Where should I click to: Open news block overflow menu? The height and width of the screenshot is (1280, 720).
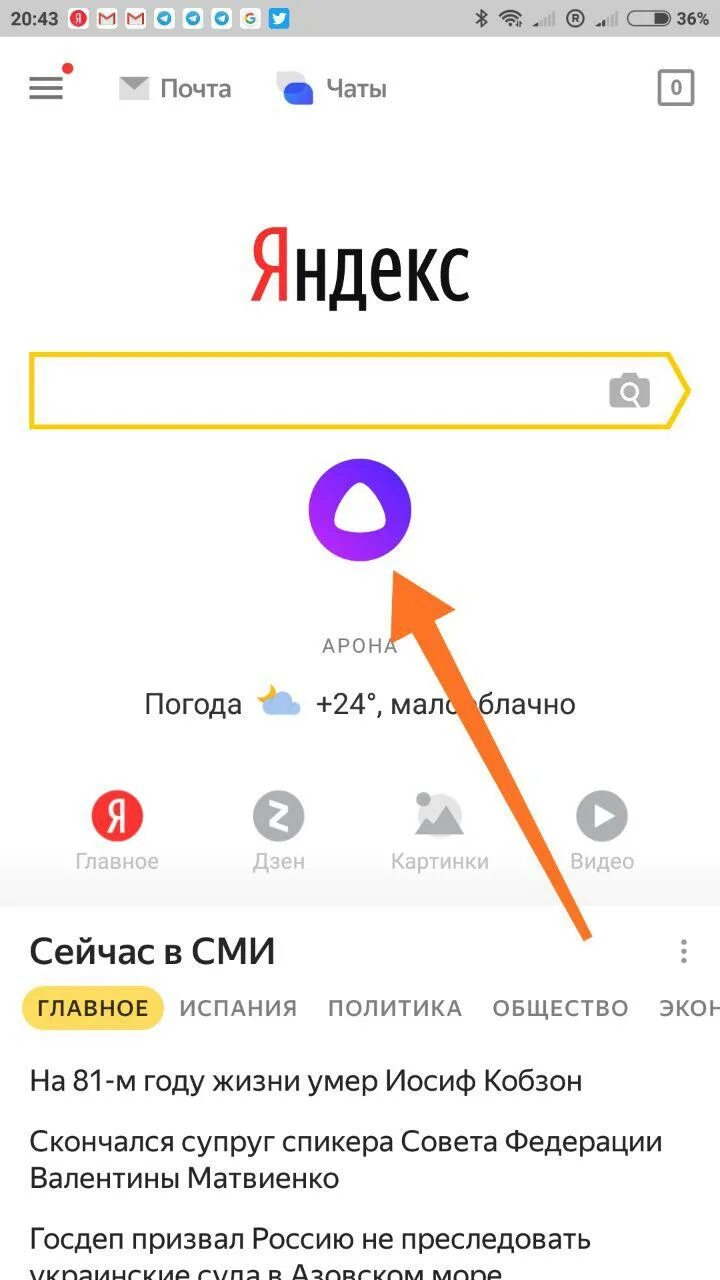pyautogui.click(x=684, y=951)
